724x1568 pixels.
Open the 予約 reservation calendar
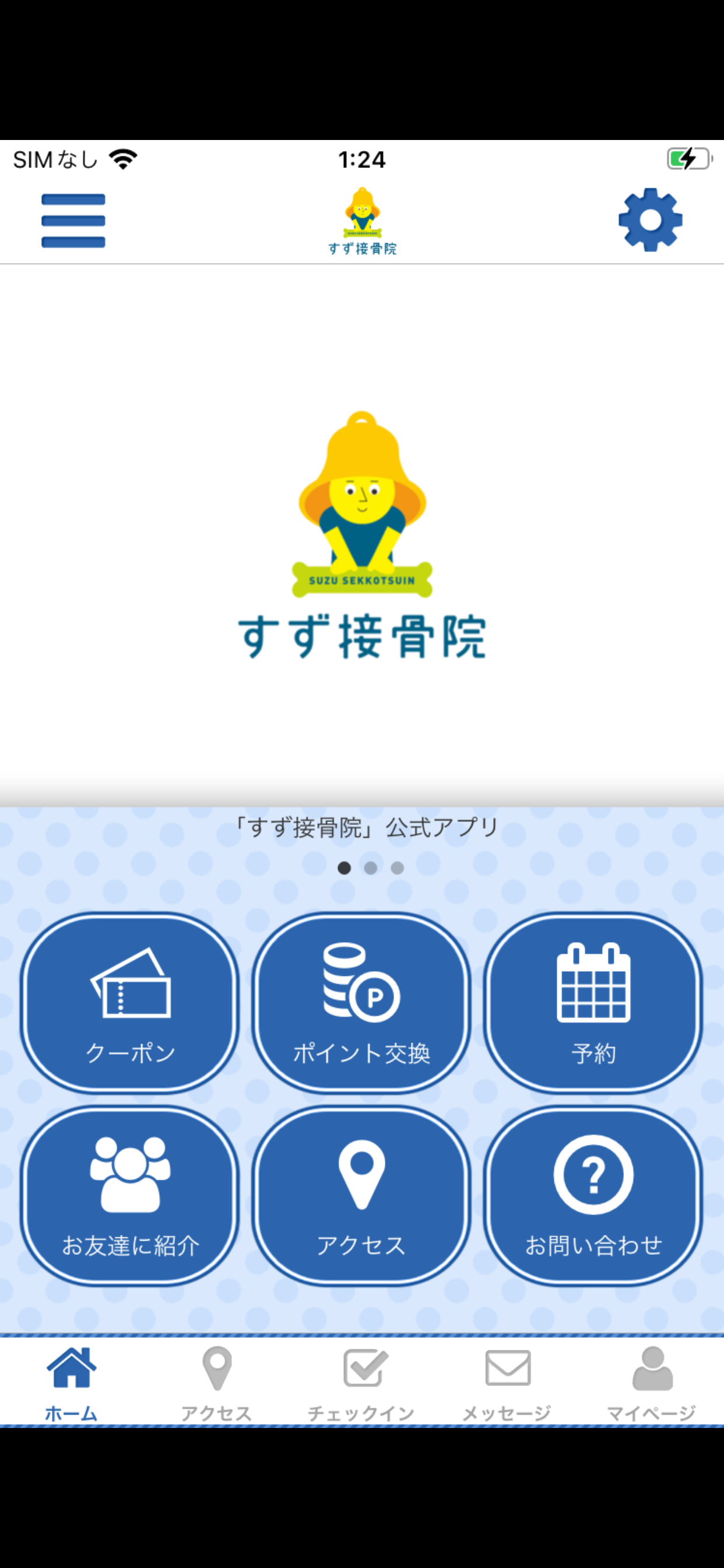click(x=593, y=1002)
